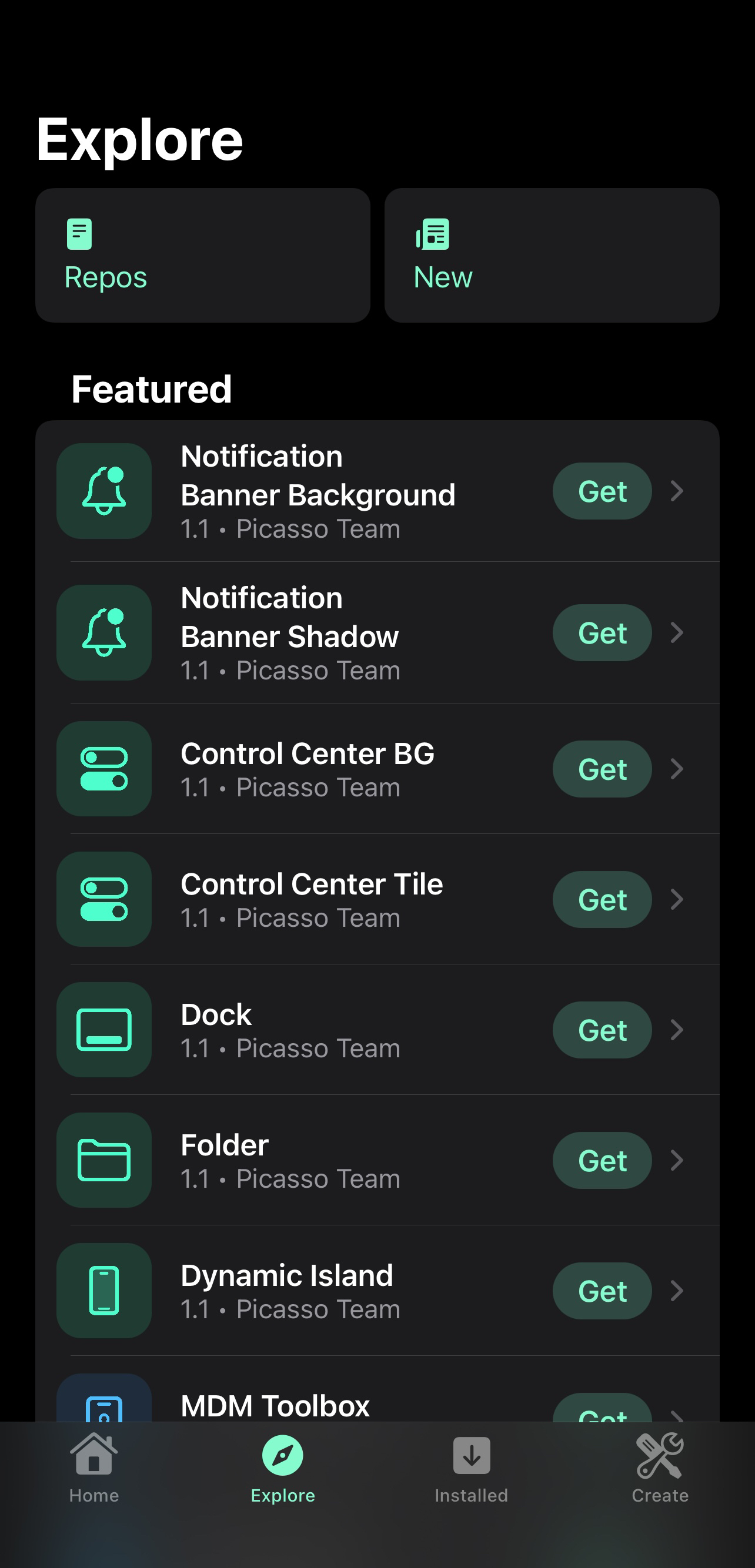The height and width of the screenshot is (1568, 755).
Task: Expand details for Notification Banner Shadow
Action: coord(677,632)
